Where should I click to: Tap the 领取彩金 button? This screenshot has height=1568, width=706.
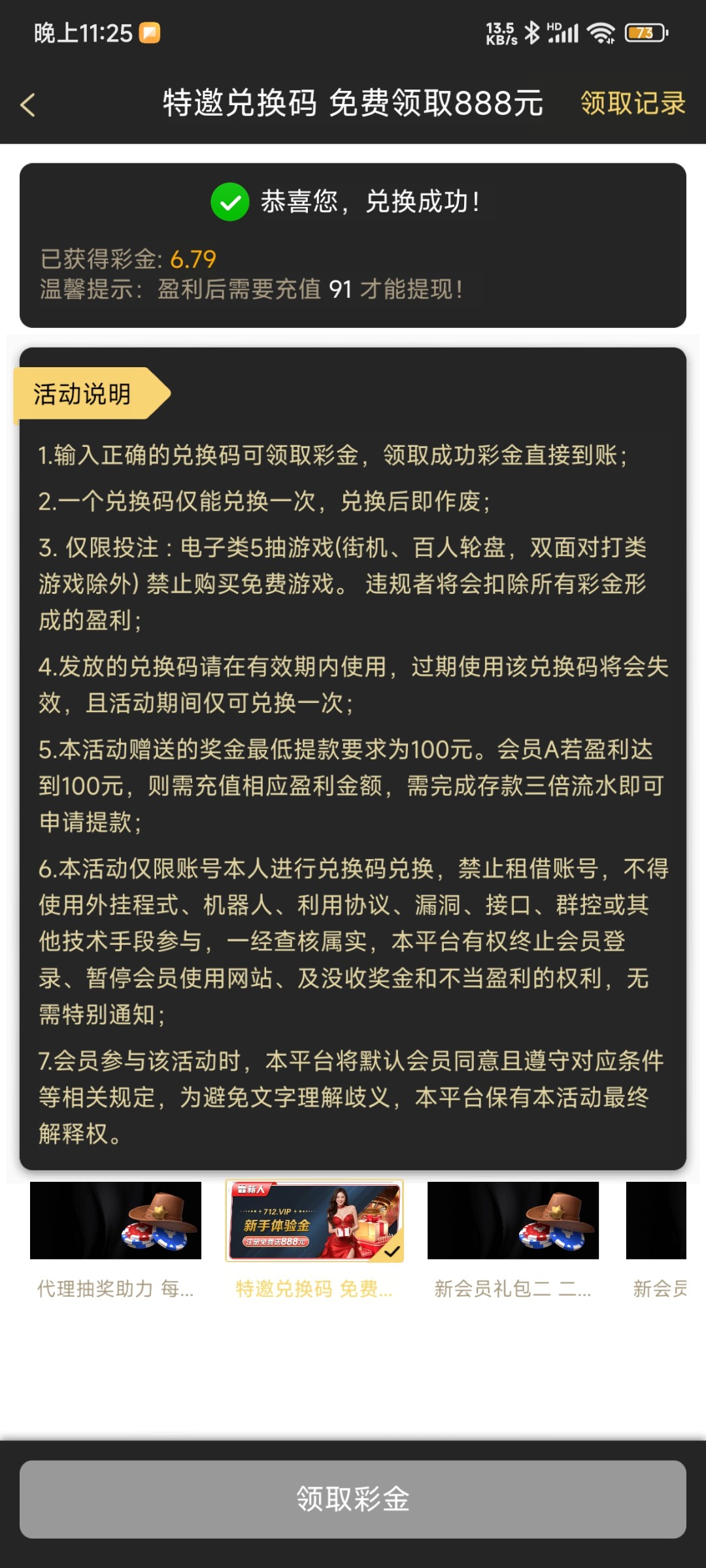[x=353, y=1499]
